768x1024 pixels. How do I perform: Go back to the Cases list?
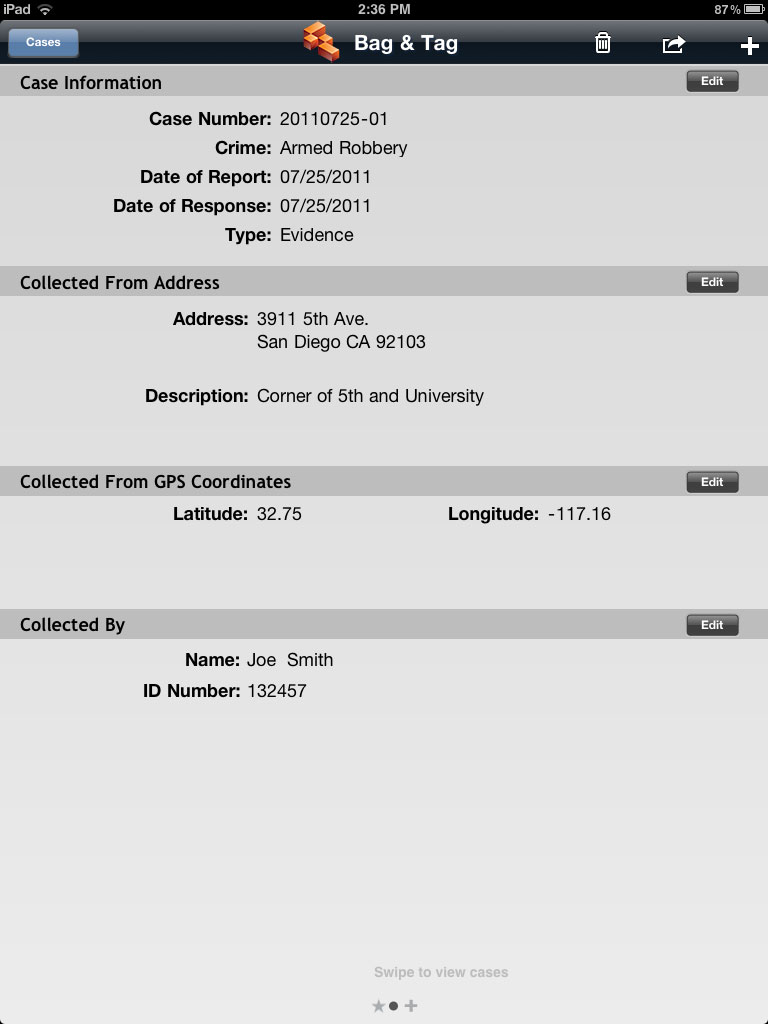click(43, 43)
